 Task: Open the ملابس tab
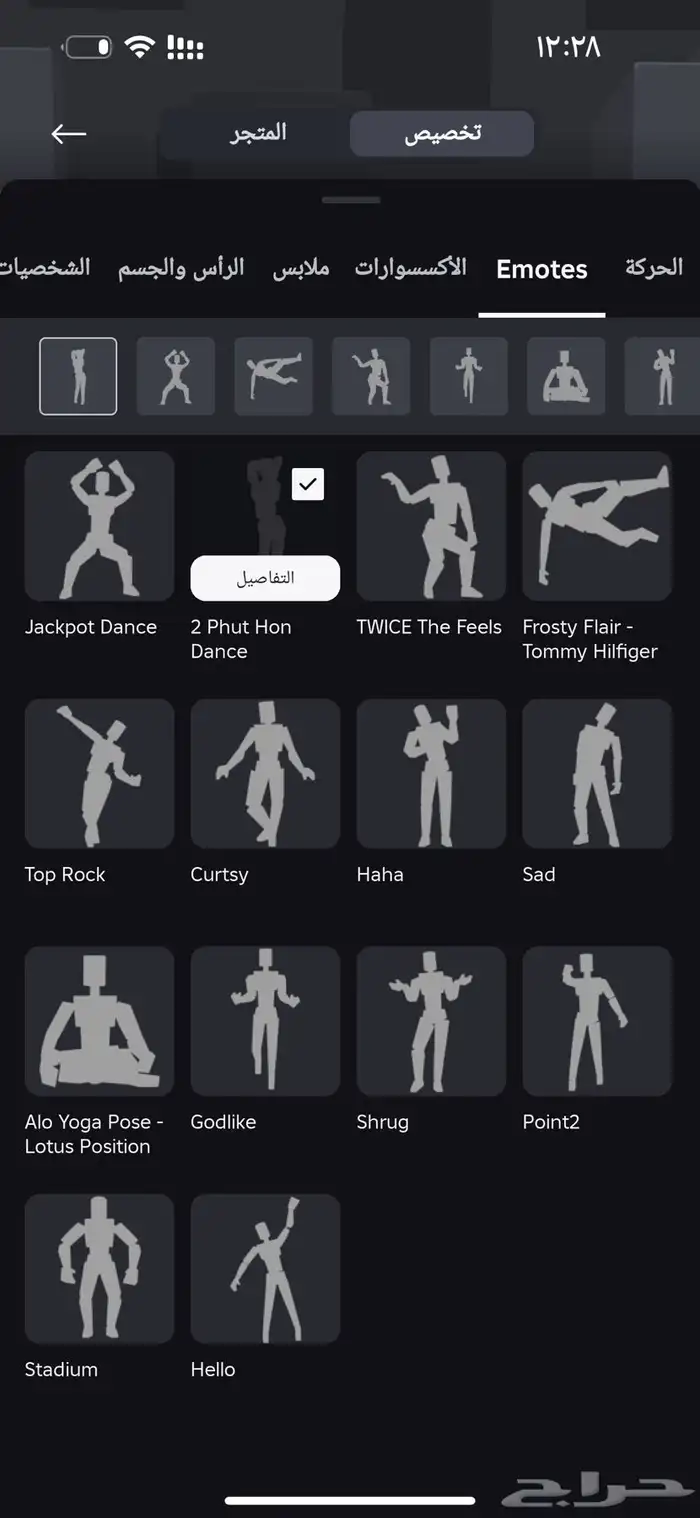[301, 267]
